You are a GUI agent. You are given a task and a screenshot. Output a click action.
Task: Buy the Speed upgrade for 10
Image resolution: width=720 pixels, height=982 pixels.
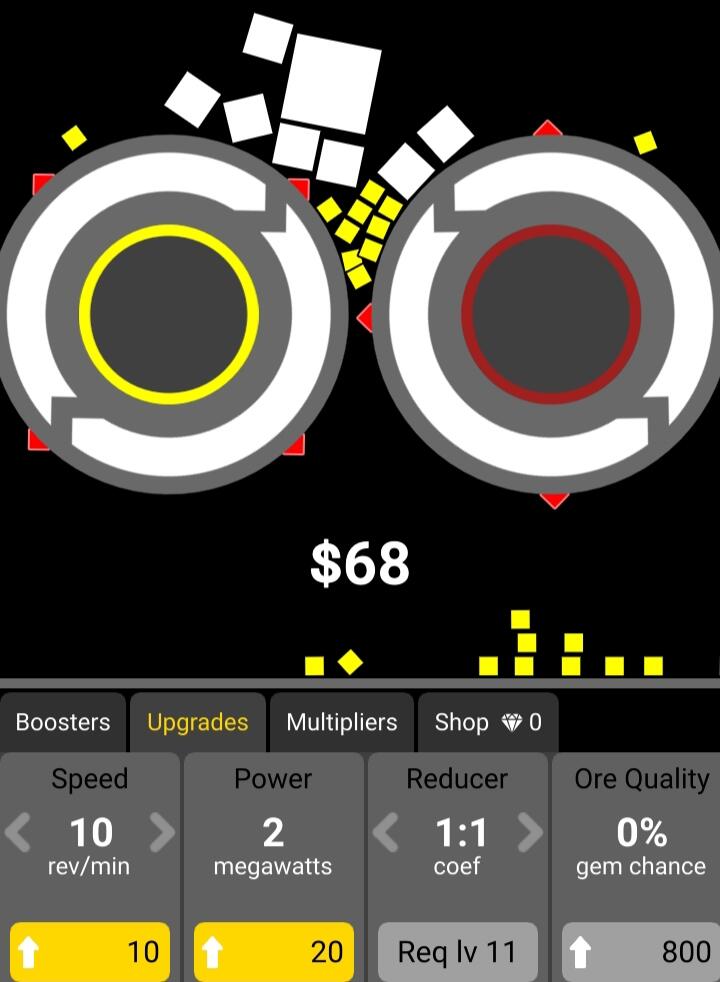[x=90, y=951]
